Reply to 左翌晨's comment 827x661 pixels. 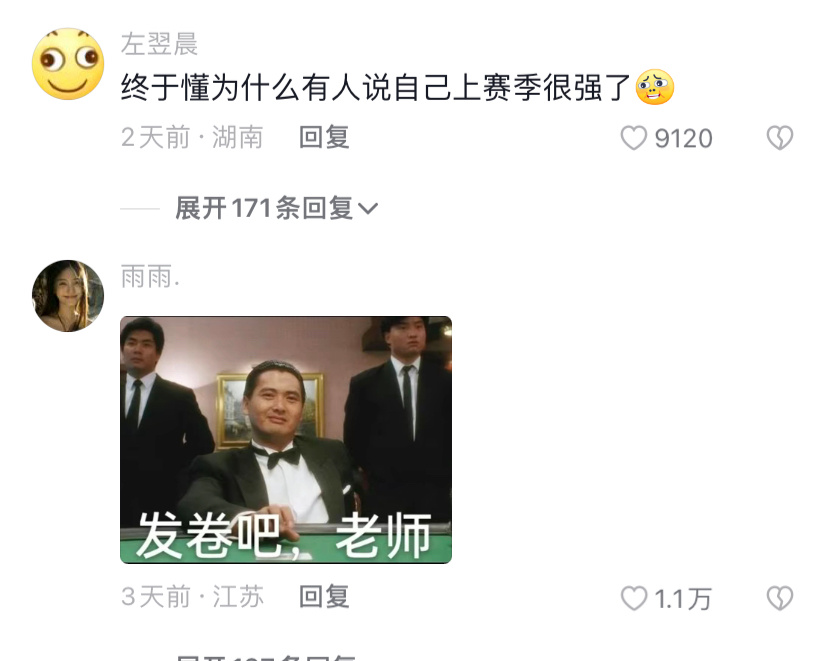pos(324,137)
